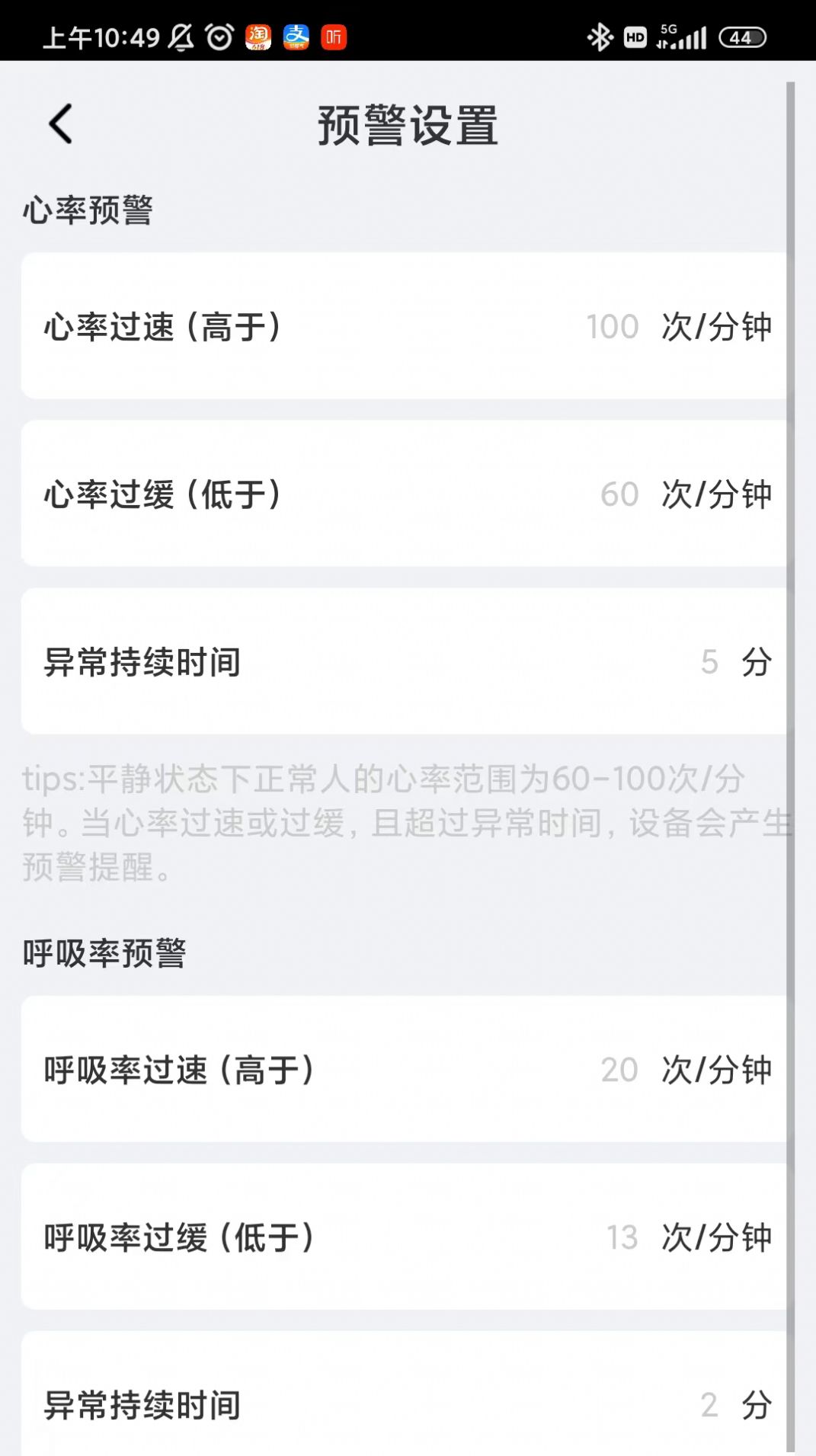Screen dimensions: 816x1456
Task: Tap the HD indicator icon in status bar
Action: [x=633, y=35]
